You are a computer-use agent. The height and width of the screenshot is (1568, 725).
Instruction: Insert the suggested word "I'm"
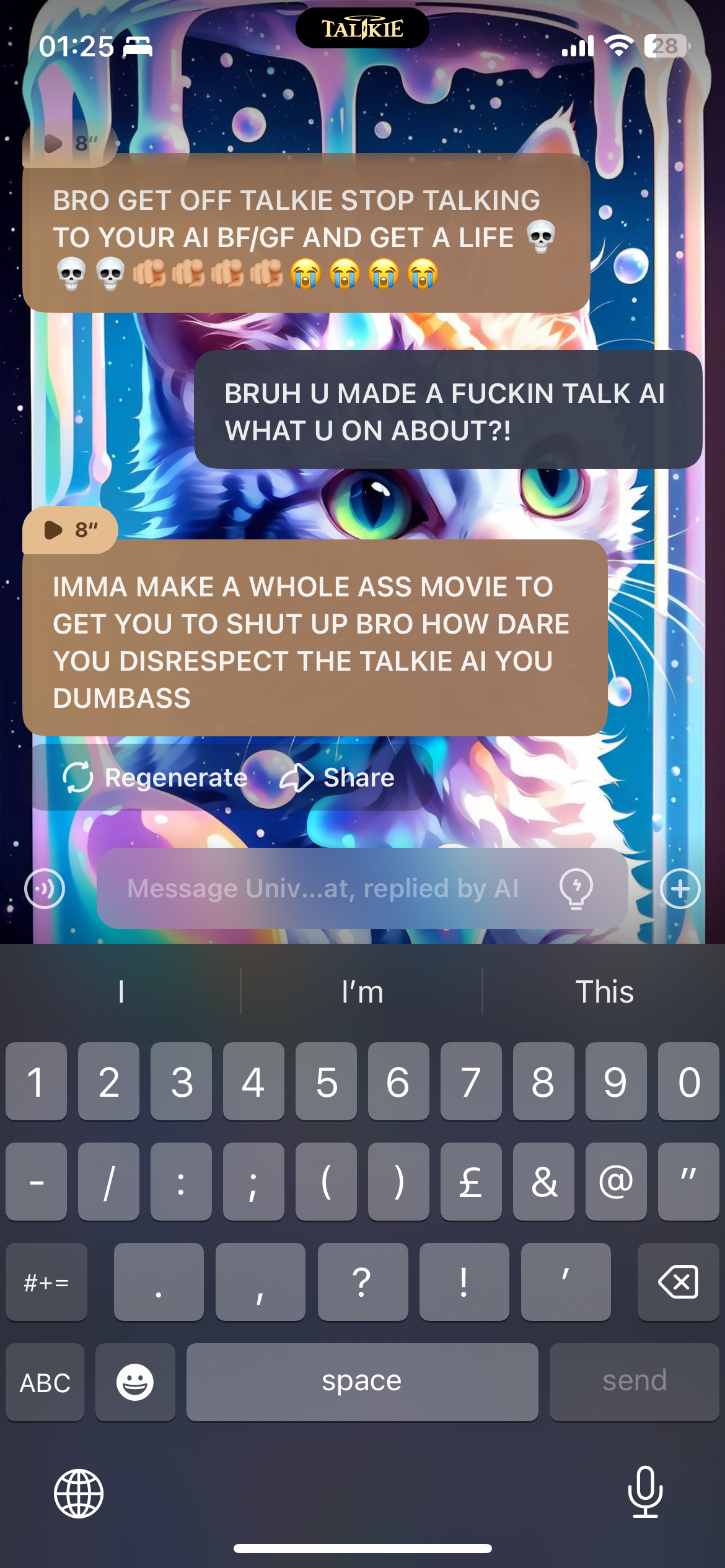pyautogui.click(x=362, y=991)
